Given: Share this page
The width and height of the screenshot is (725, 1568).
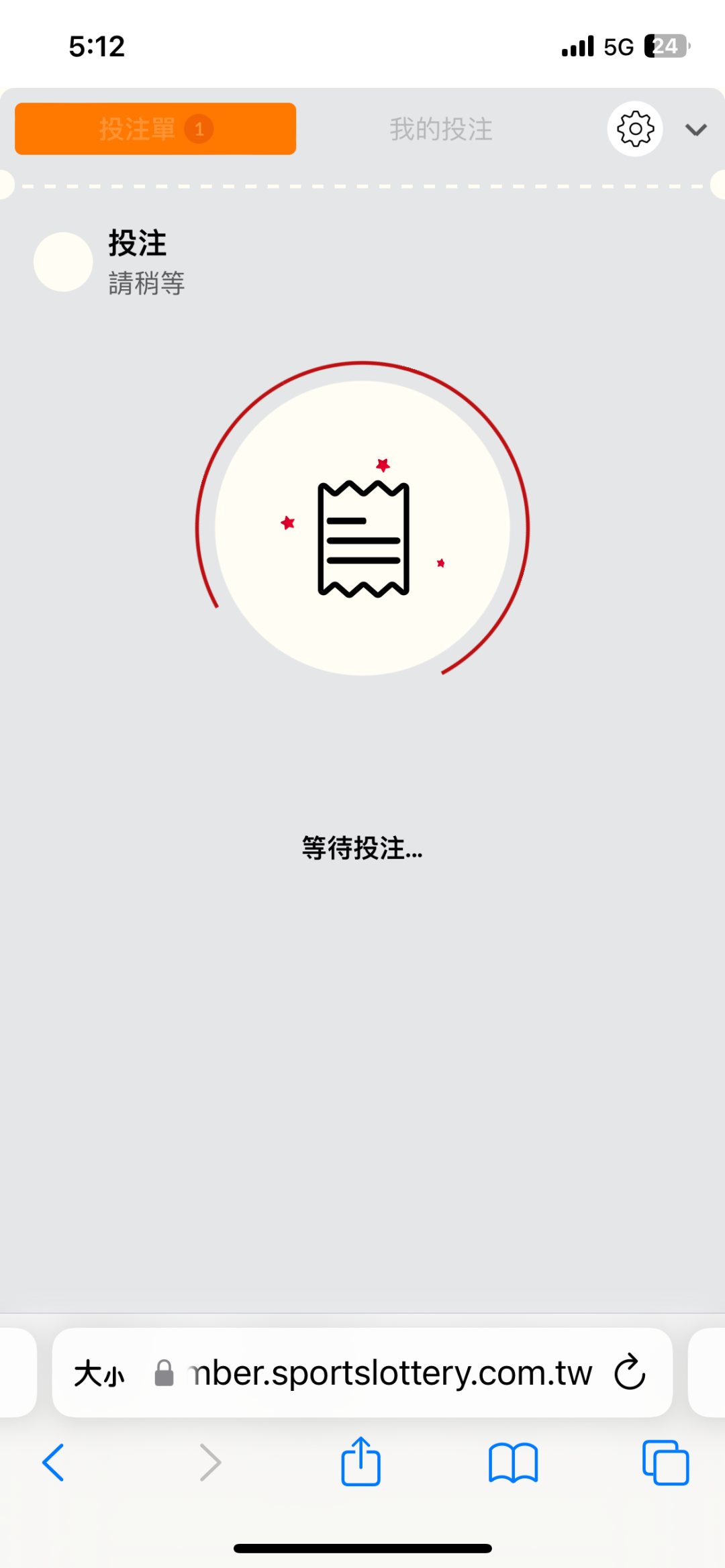Looking at the screenshot, I should [360, 1462].
